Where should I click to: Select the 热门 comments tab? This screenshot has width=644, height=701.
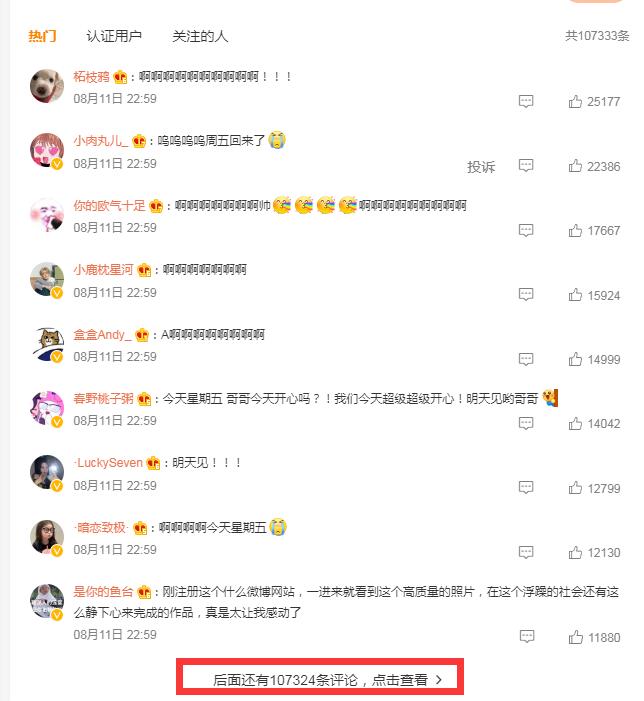(42, 36)
